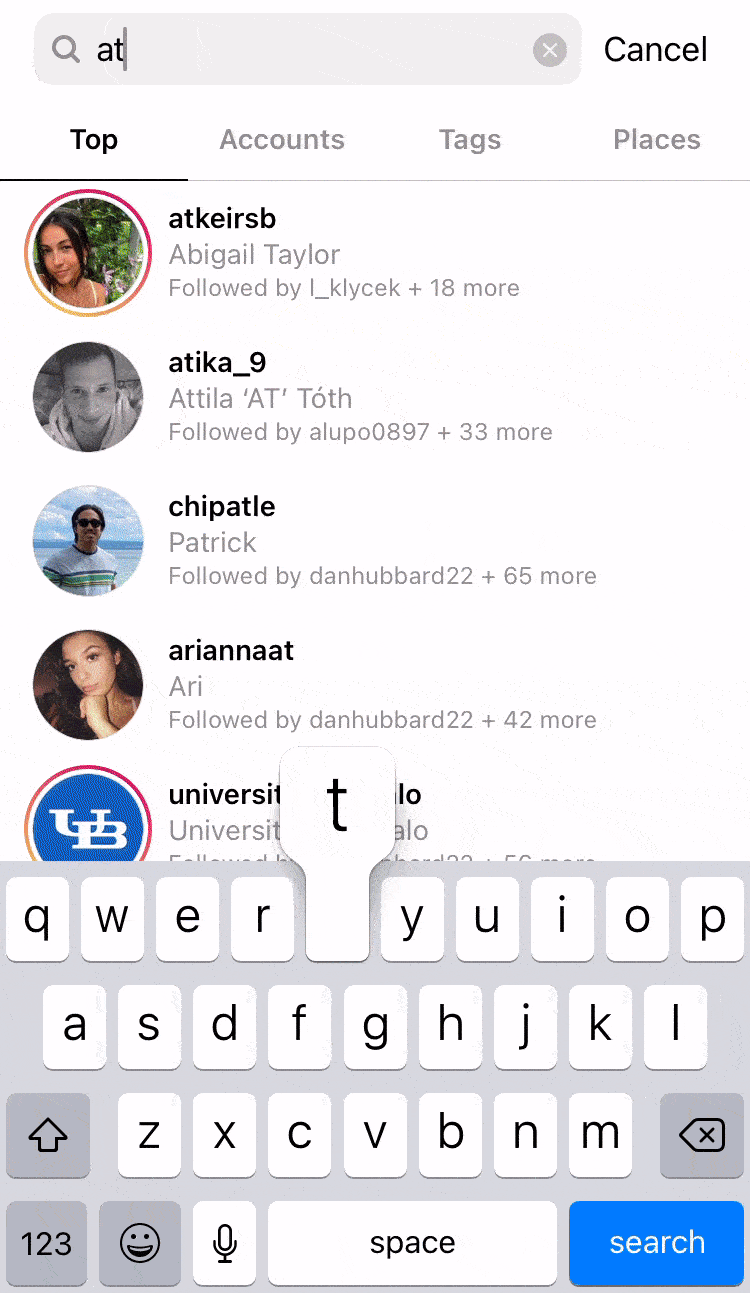Tap the search field containing 'at'
This screenshot has height=1293, width=750.
click(x=300, y=50)
